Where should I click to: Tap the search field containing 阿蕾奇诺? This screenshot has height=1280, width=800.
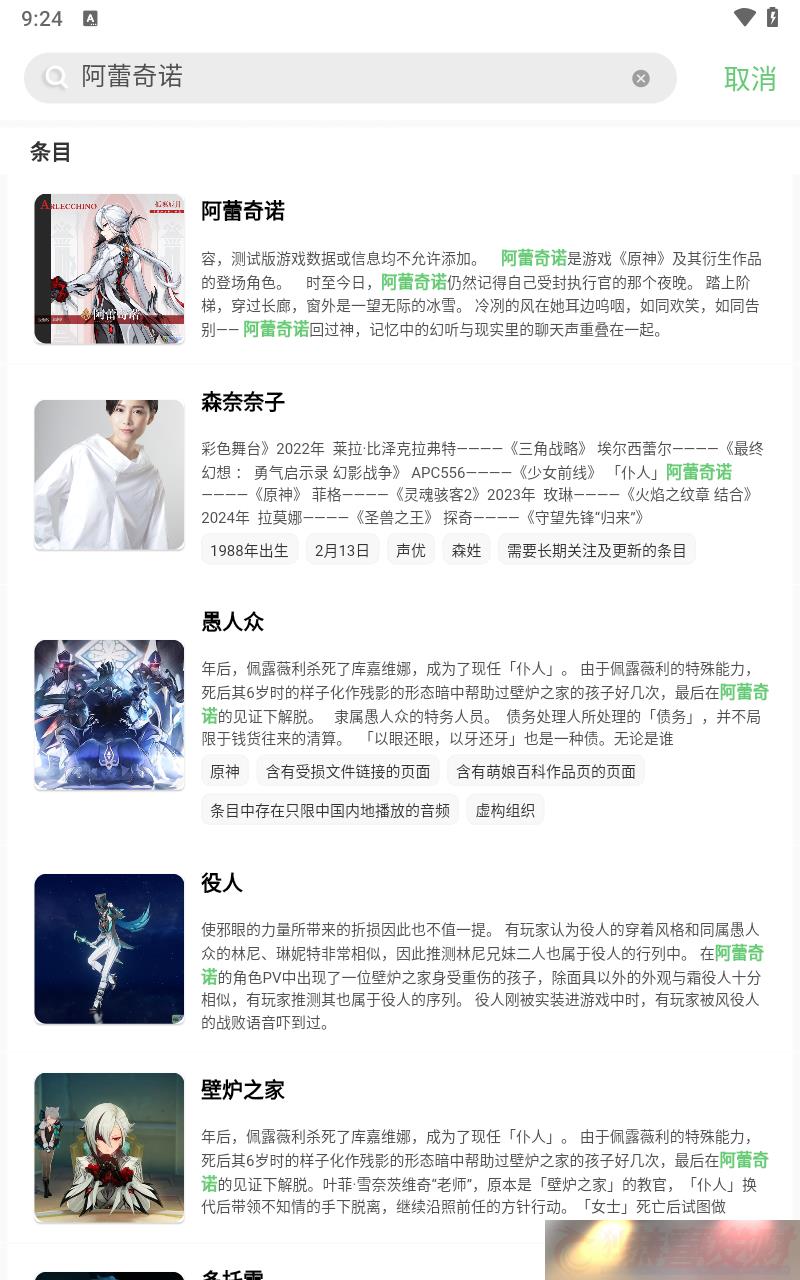[340, 78]
